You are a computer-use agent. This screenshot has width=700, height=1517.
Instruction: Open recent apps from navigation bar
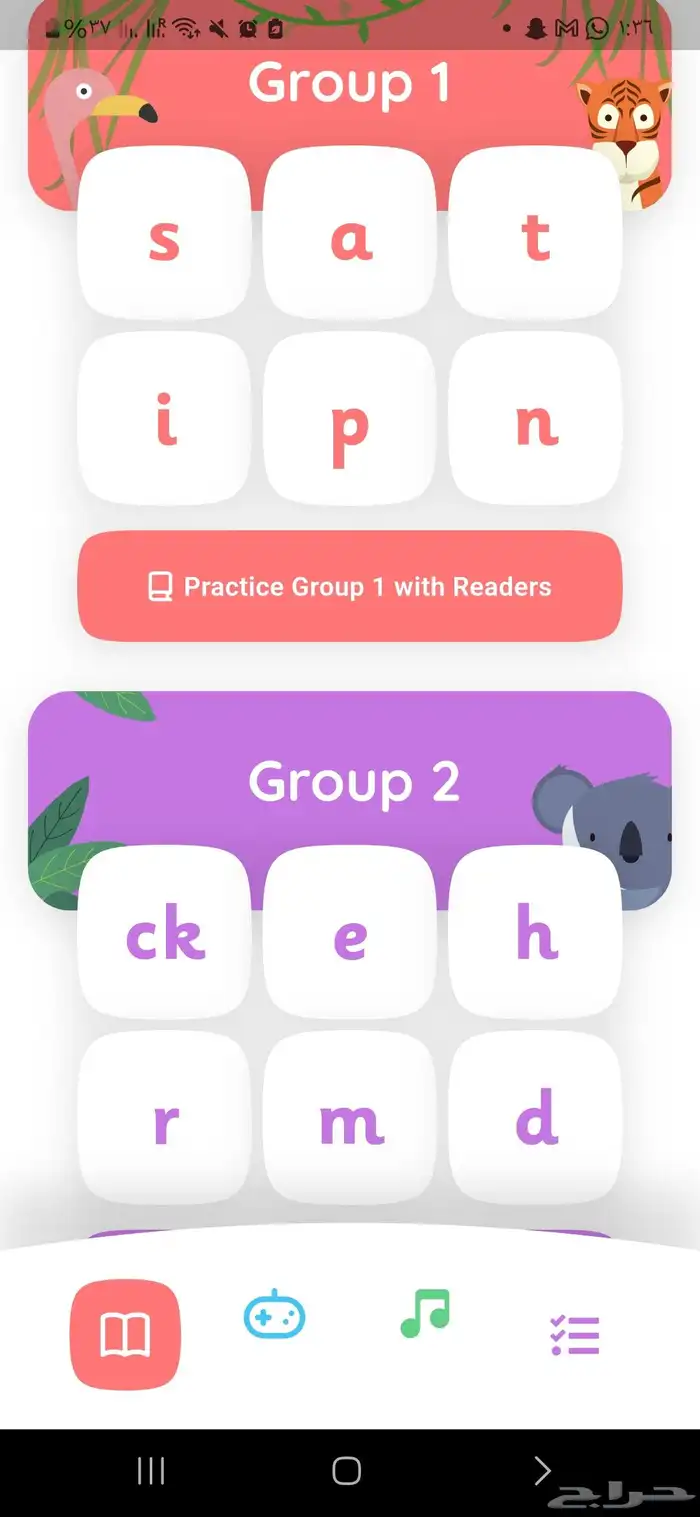pos(151,1470)
